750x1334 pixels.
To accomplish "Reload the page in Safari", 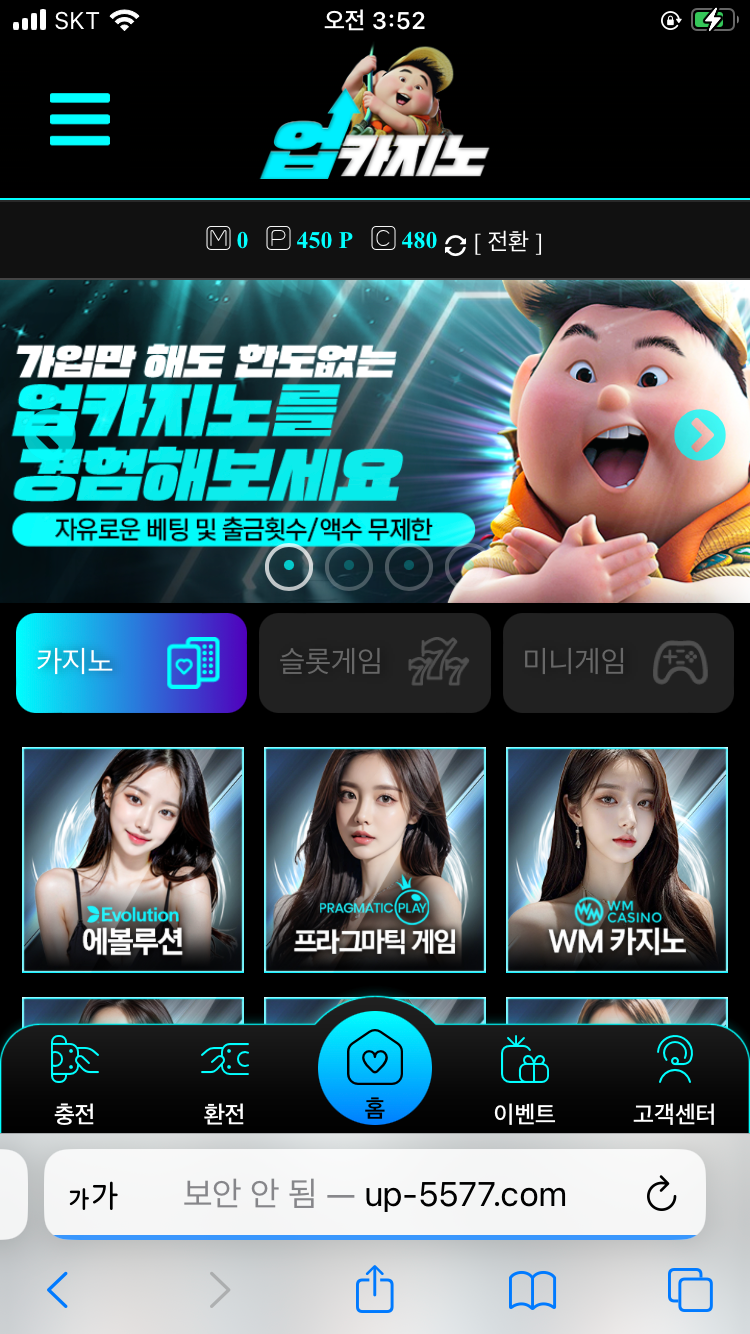I will click(662, 1194).
